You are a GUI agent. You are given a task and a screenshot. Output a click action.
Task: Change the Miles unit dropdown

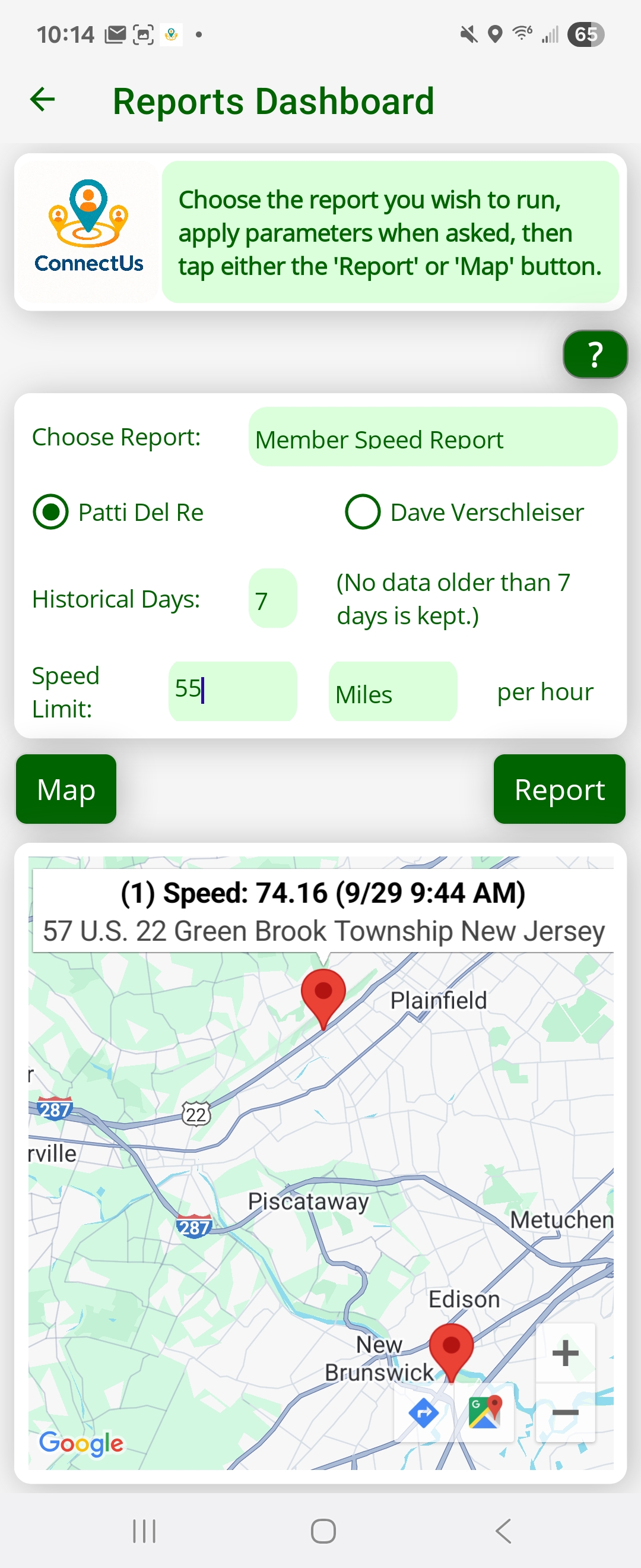point(392,693)
